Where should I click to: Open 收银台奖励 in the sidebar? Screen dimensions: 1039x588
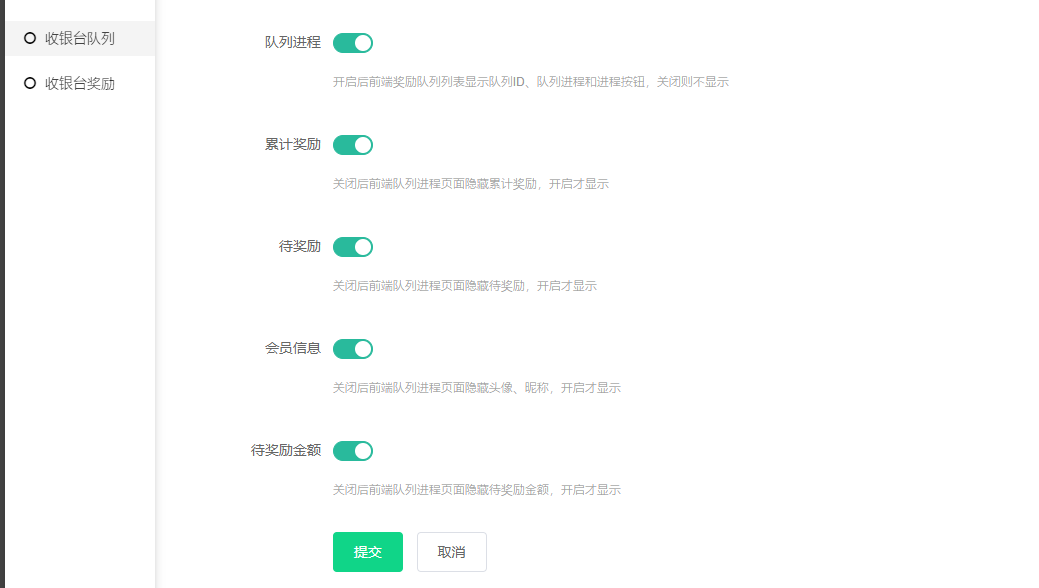click(79, 83)
